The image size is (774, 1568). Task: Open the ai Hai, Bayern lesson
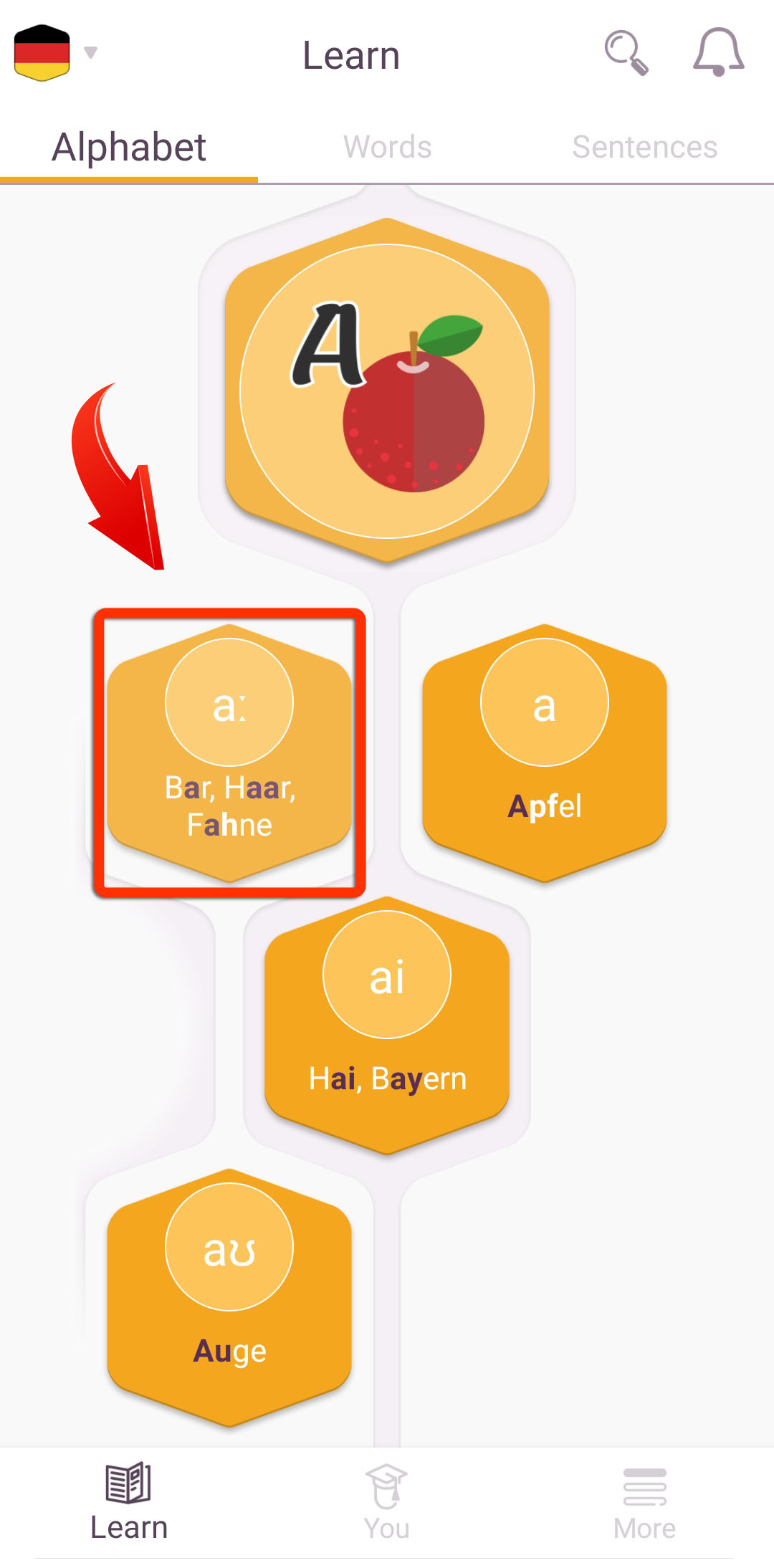click(x=387, y=1025)
